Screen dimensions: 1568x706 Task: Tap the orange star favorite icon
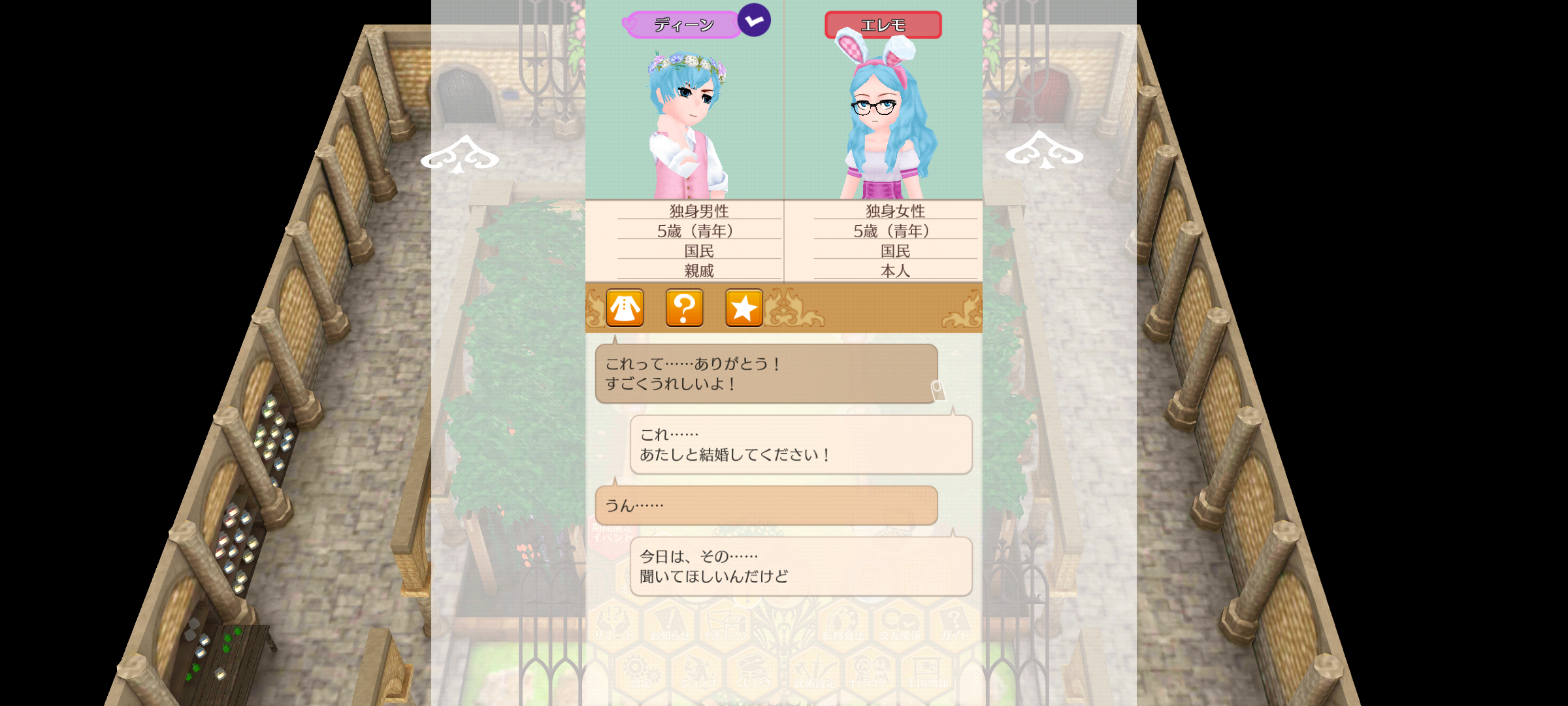coord(743,308)
